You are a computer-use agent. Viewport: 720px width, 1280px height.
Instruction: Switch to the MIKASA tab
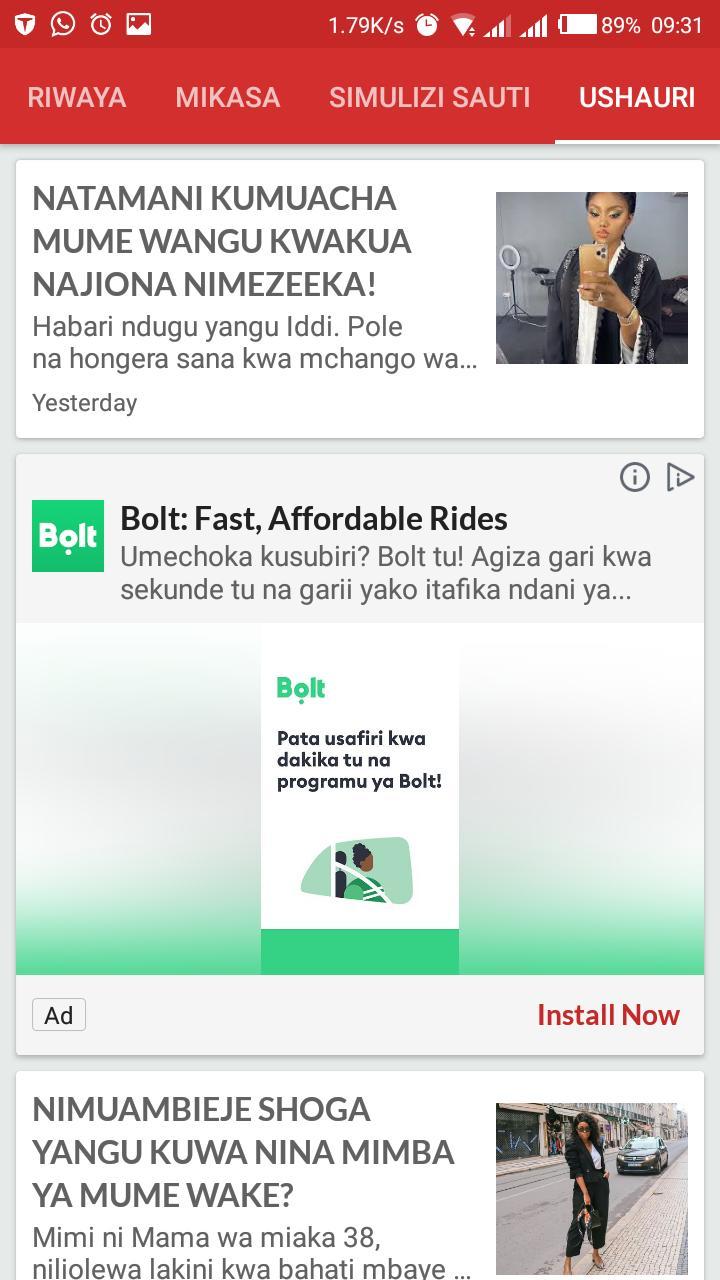228,97
